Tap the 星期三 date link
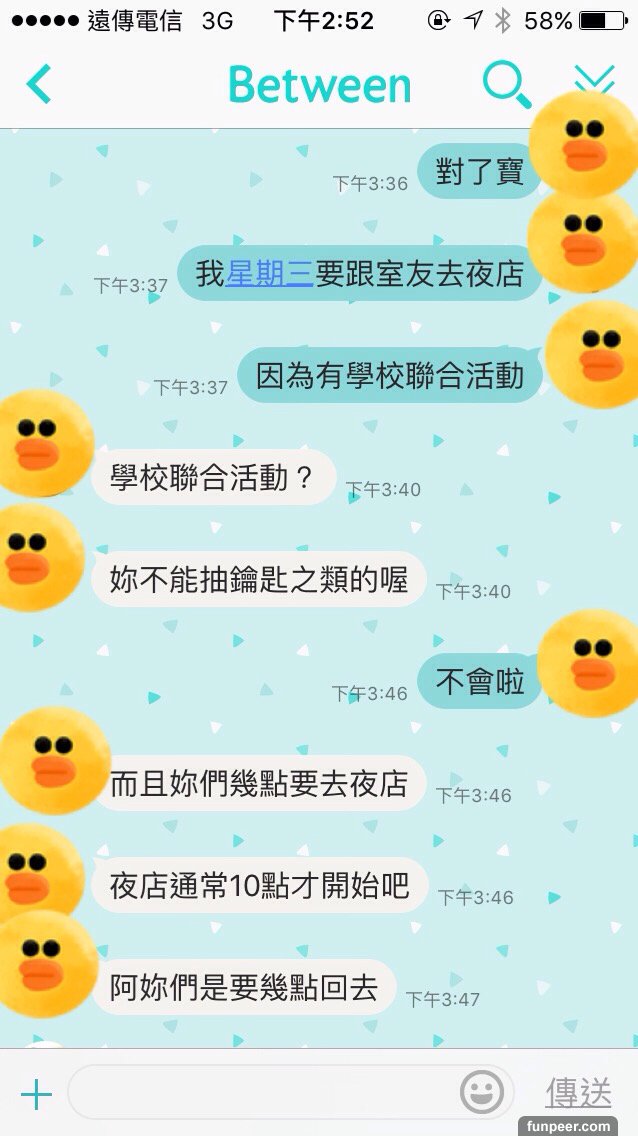This screenshot has height=1136, width=638. tap(270, 273)
